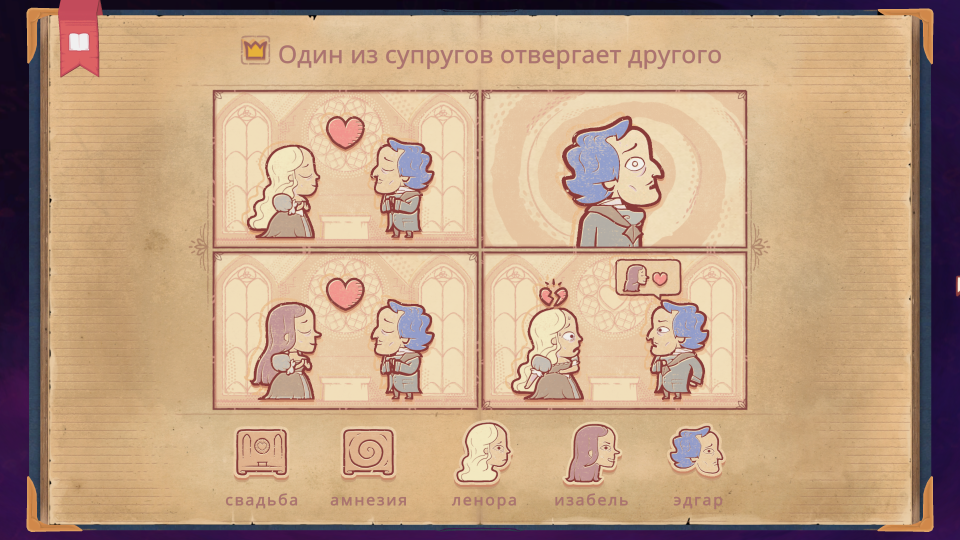960x540 pixels.
Task: Select the свадьба scene tile
Action: 262,454
